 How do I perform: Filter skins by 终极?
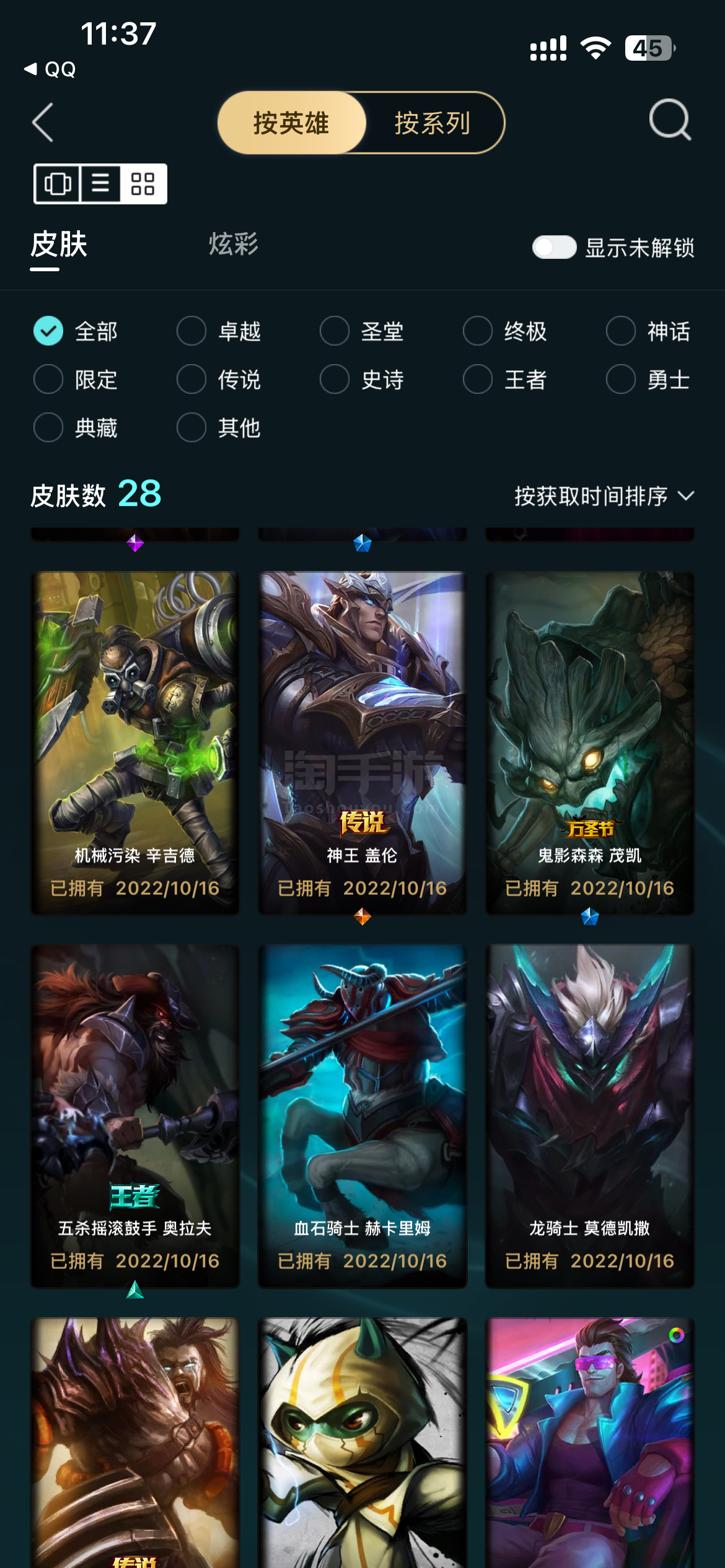tap(505, 331)
